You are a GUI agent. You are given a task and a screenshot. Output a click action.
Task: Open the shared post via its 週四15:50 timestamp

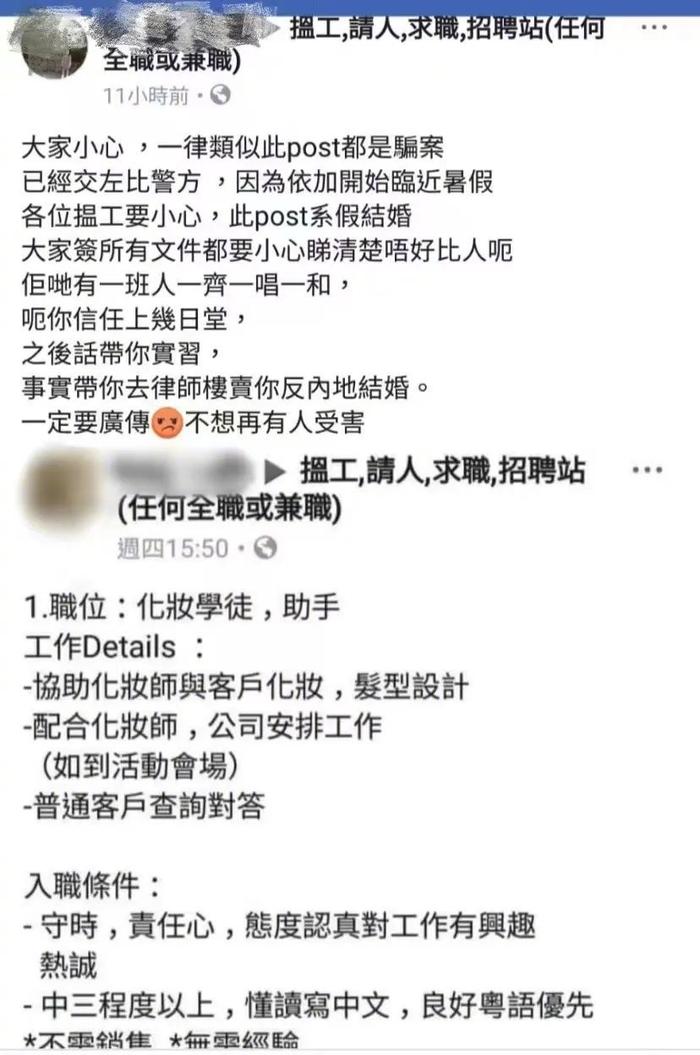click(172, 548)
